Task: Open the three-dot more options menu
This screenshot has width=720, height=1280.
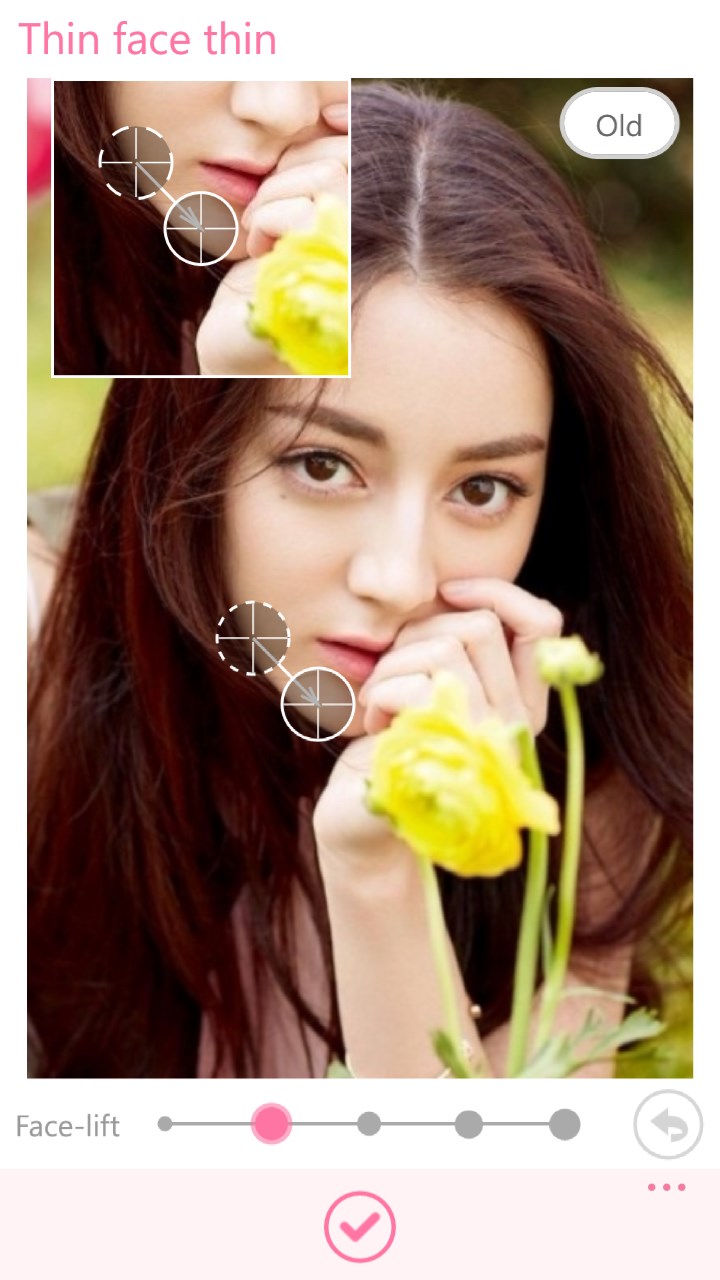Action: coord(666,1187)
